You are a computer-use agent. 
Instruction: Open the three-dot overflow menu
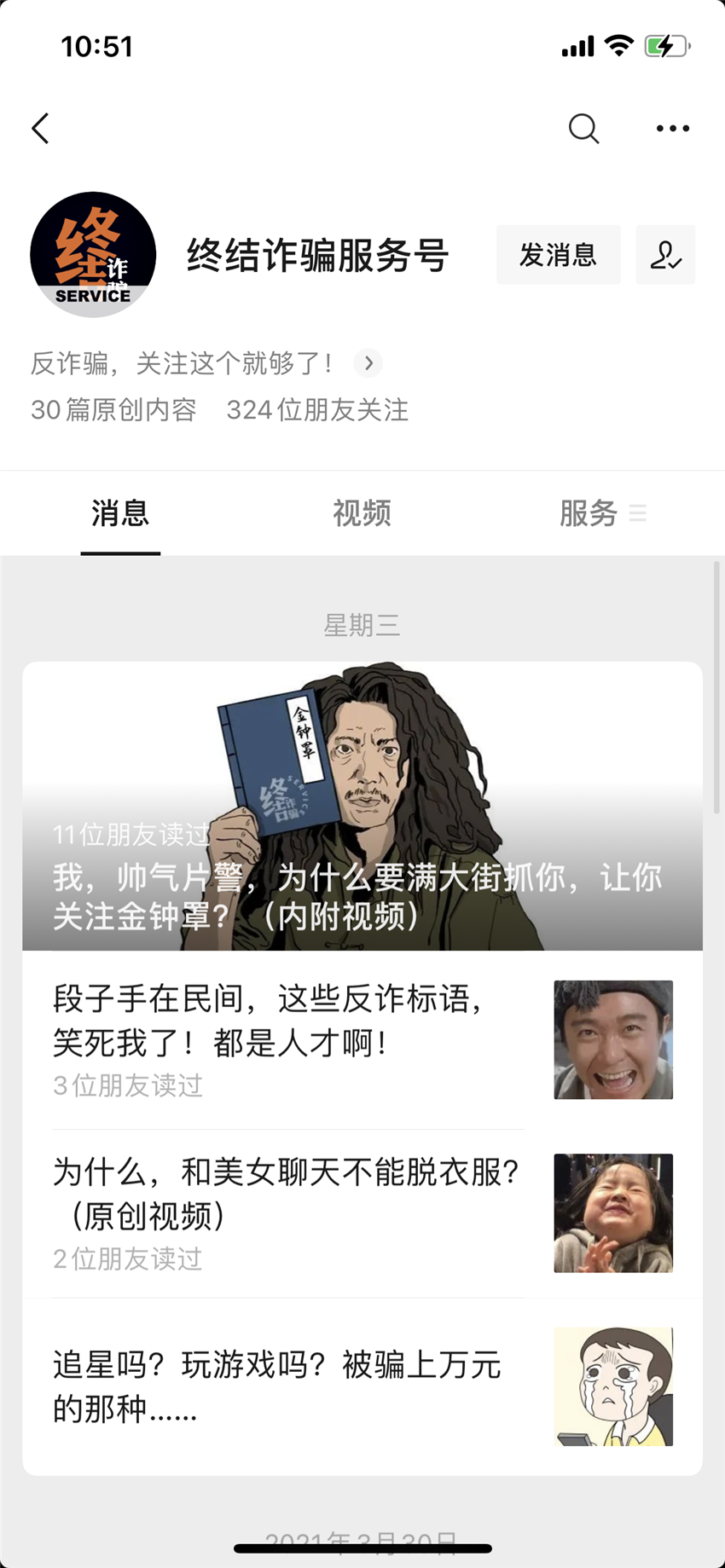[672, 129]
